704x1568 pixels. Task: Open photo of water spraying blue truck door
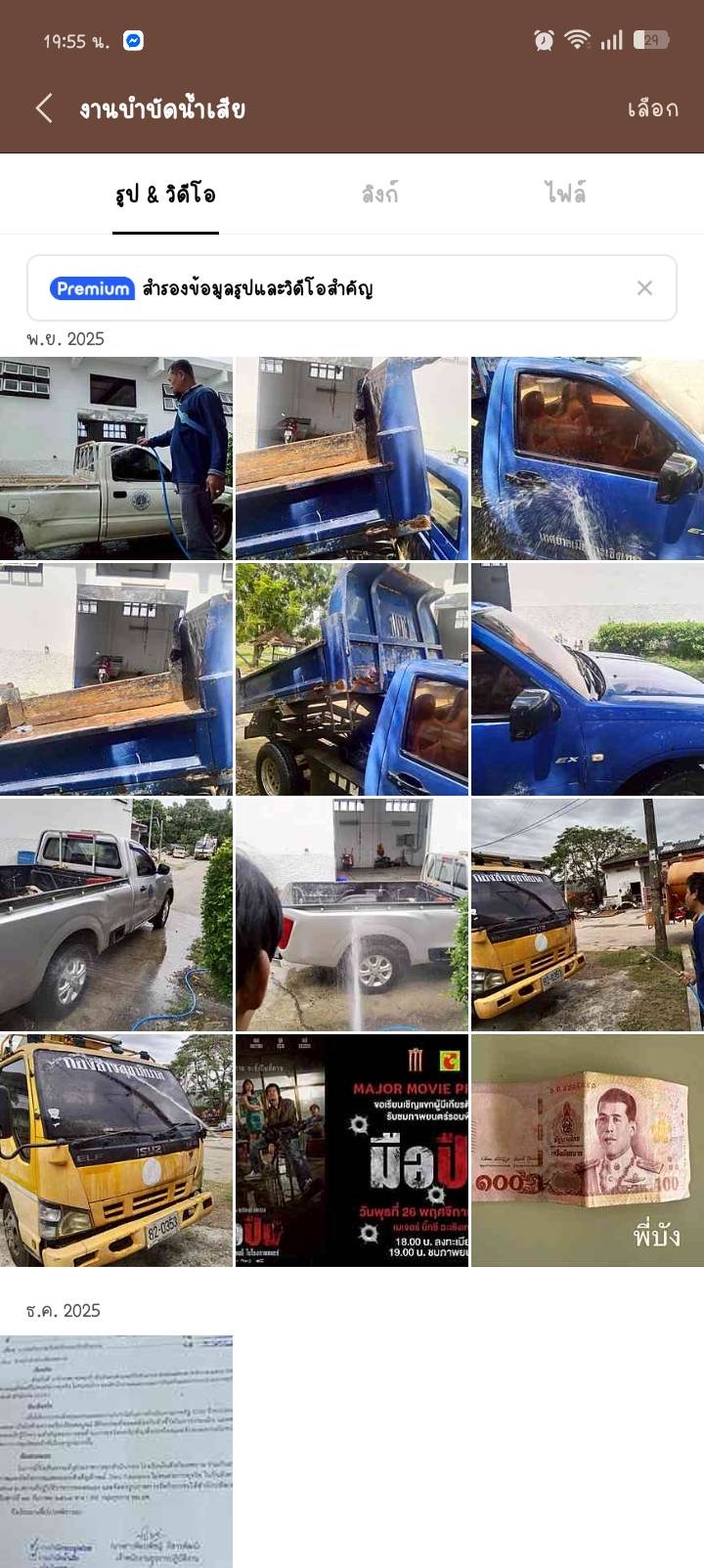587,458
